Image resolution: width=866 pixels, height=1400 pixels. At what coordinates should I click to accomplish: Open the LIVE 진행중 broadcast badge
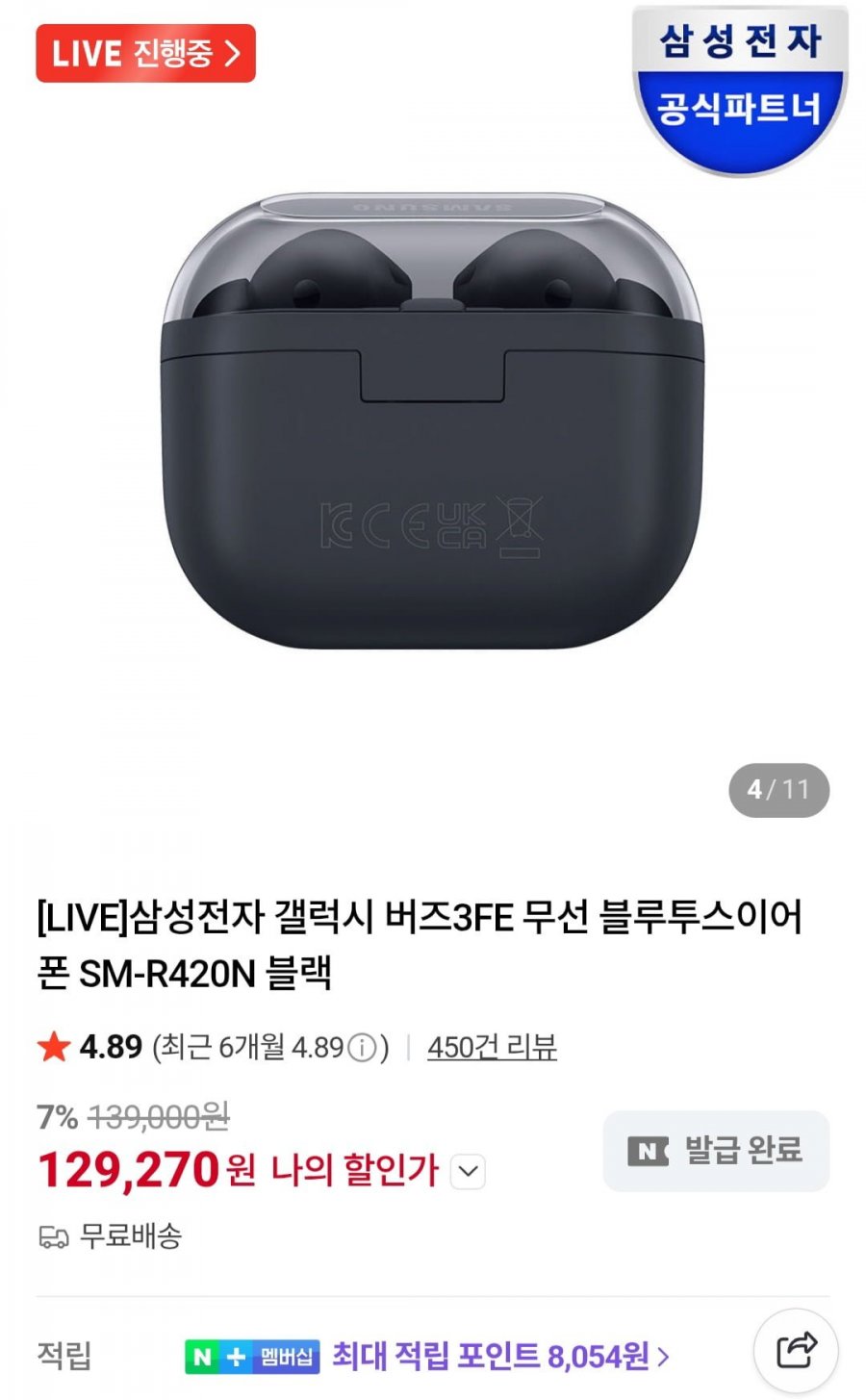(x=145, y=53)
